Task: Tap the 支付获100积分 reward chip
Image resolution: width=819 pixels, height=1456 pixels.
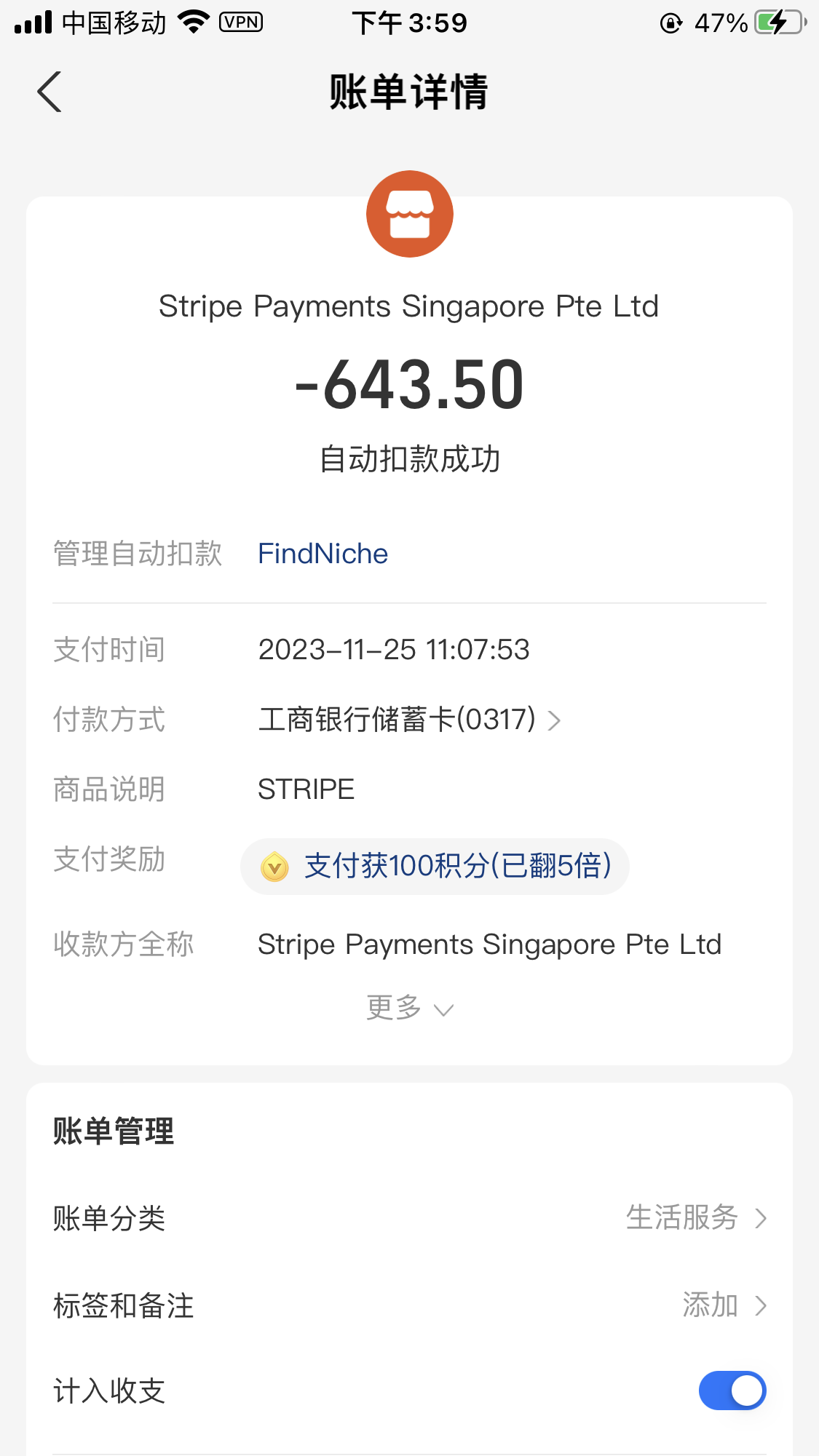Action: [x=435, y=866]
